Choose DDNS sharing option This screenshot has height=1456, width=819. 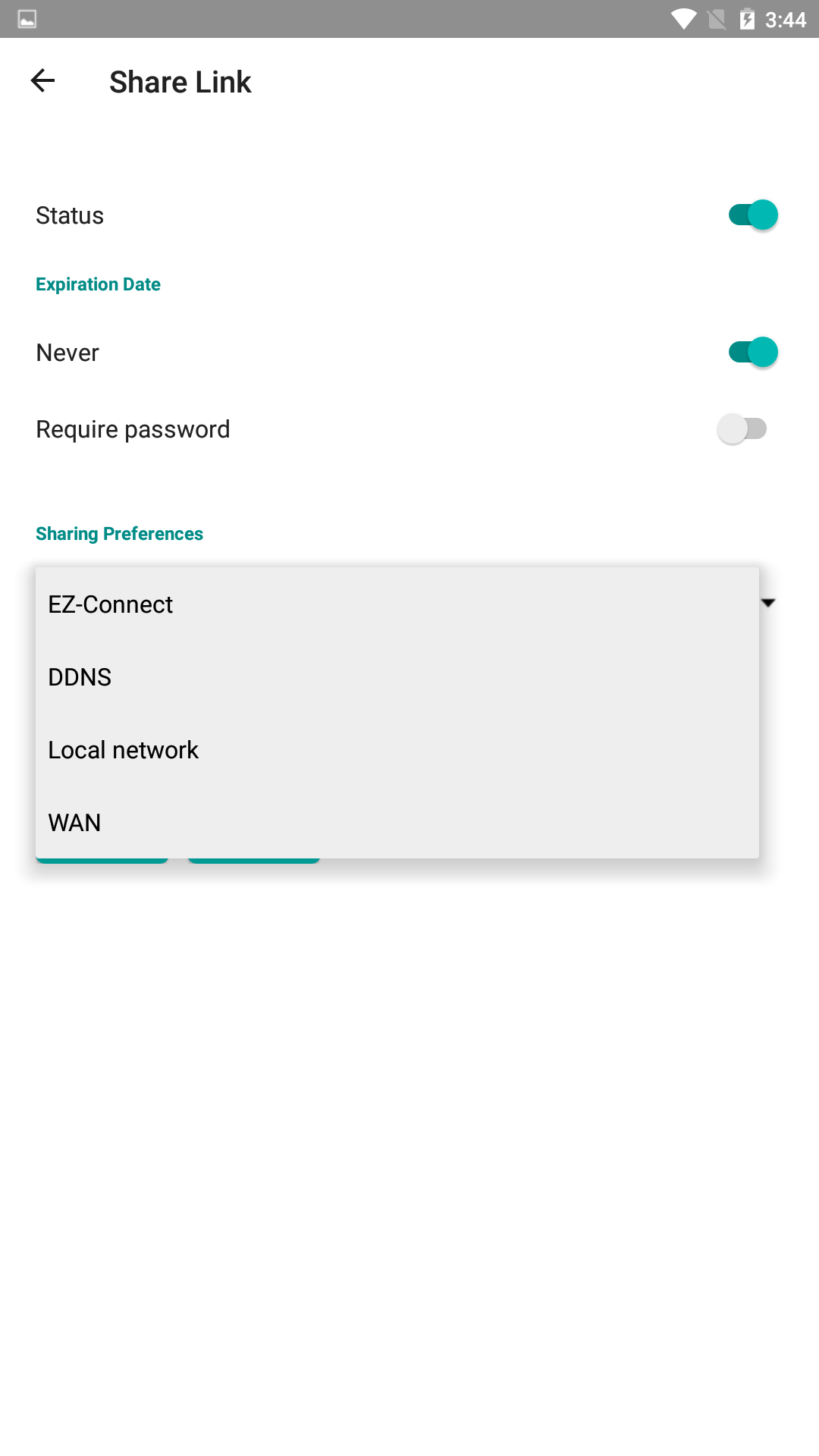coord(397,677)
